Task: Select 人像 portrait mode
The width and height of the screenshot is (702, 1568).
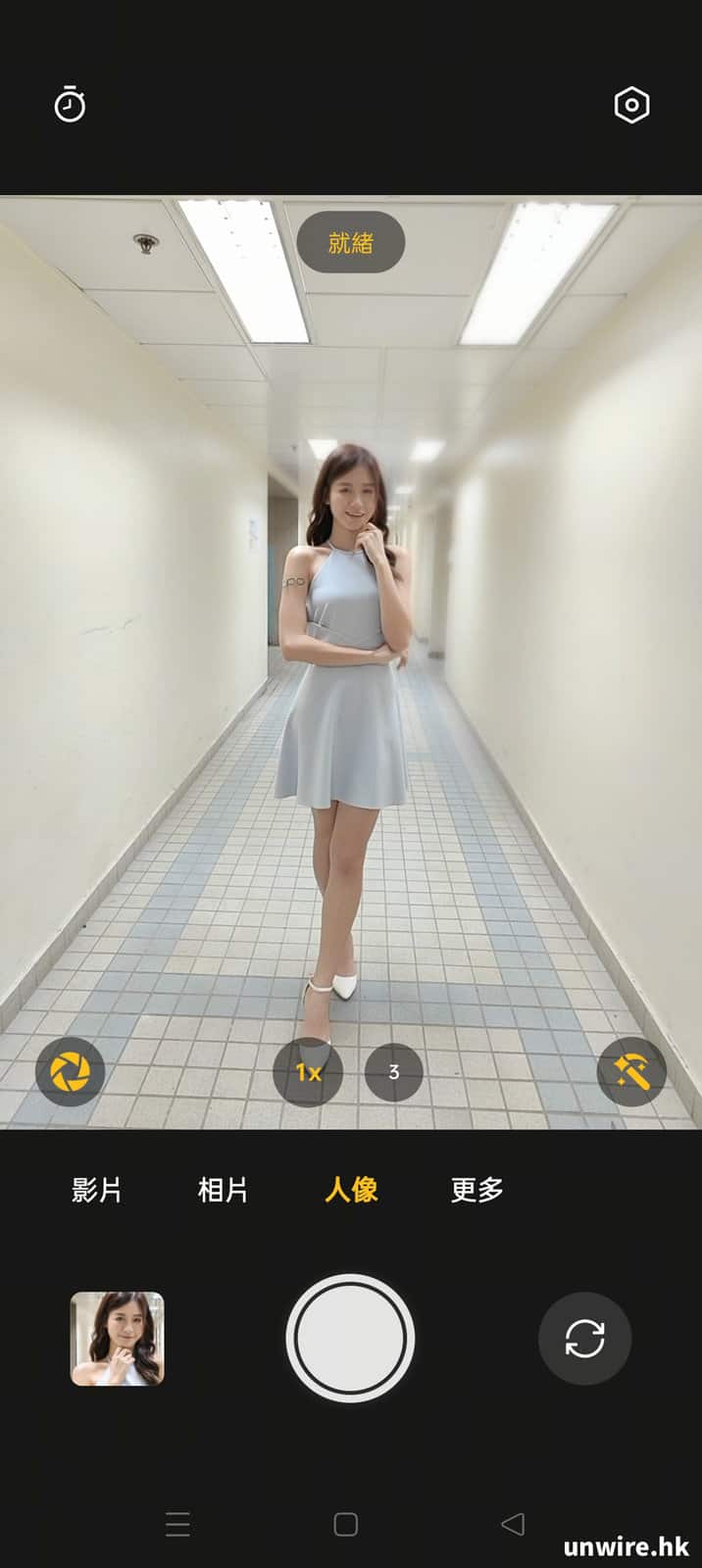Action: (x=351, y=1190)
